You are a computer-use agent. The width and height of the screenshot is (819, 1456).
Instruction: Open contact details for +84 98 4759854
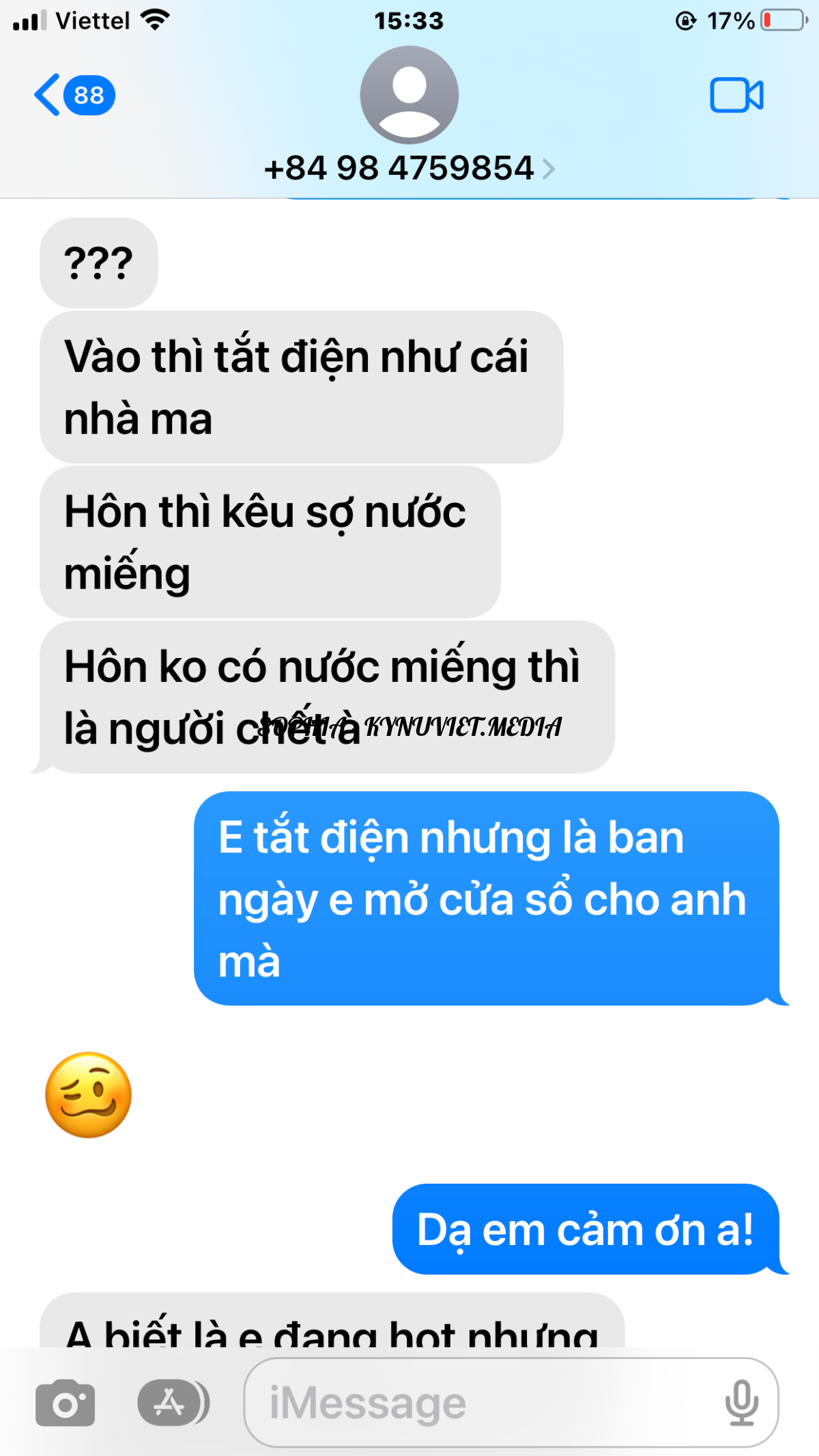(408, 168)
